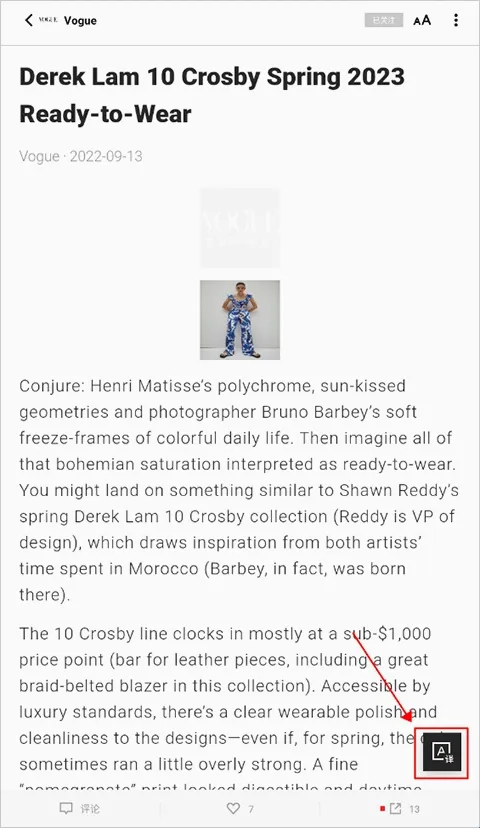Open the model photo in the article

(240, 320)
